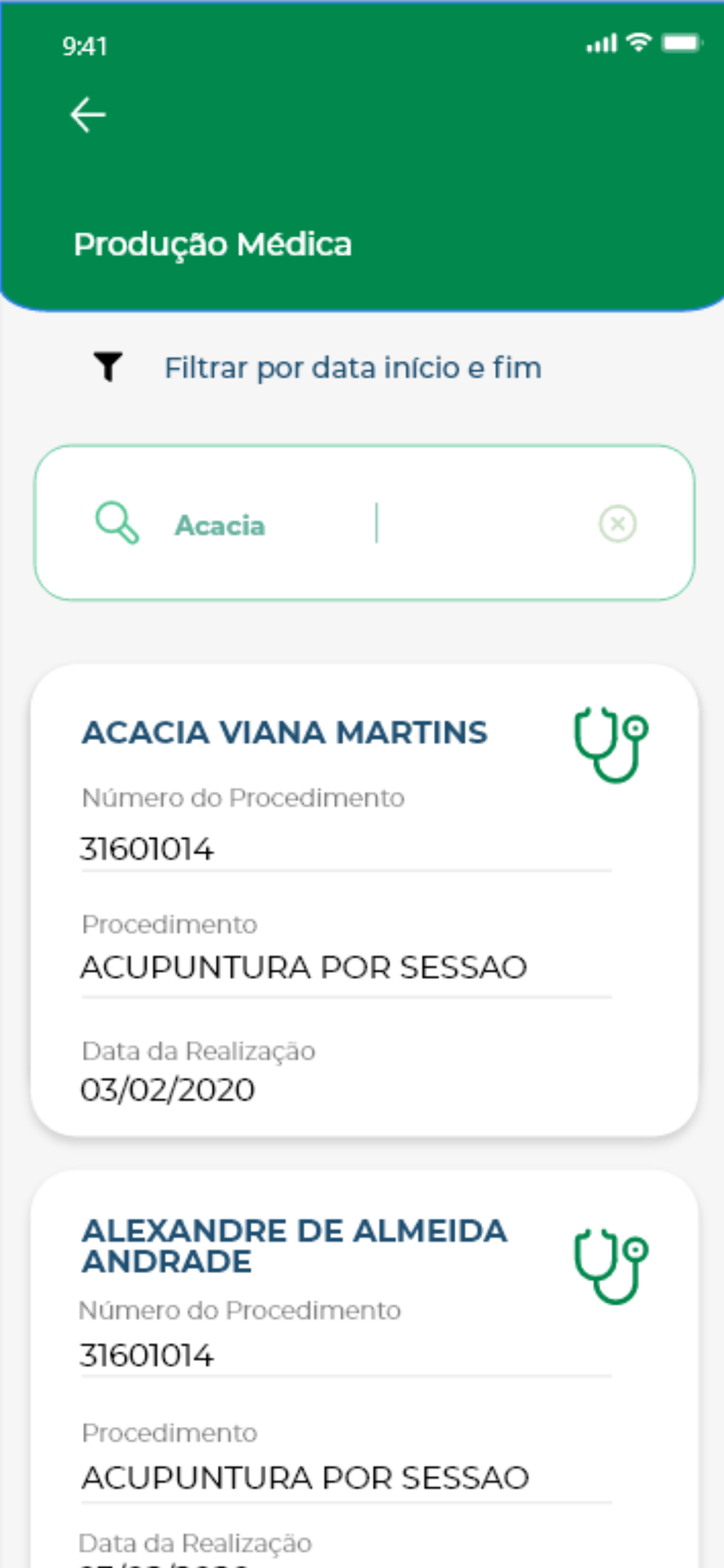724x1568 pixels.
Task: Open the Acacia Viana Martins card
Action: tap(364, 900)
